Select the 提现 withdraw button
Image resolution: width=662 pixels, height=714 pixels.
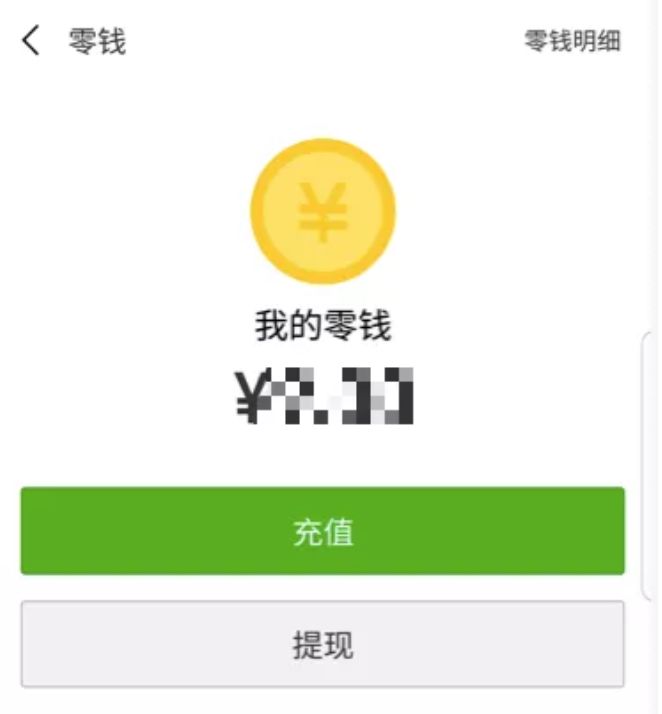(322, 644)
